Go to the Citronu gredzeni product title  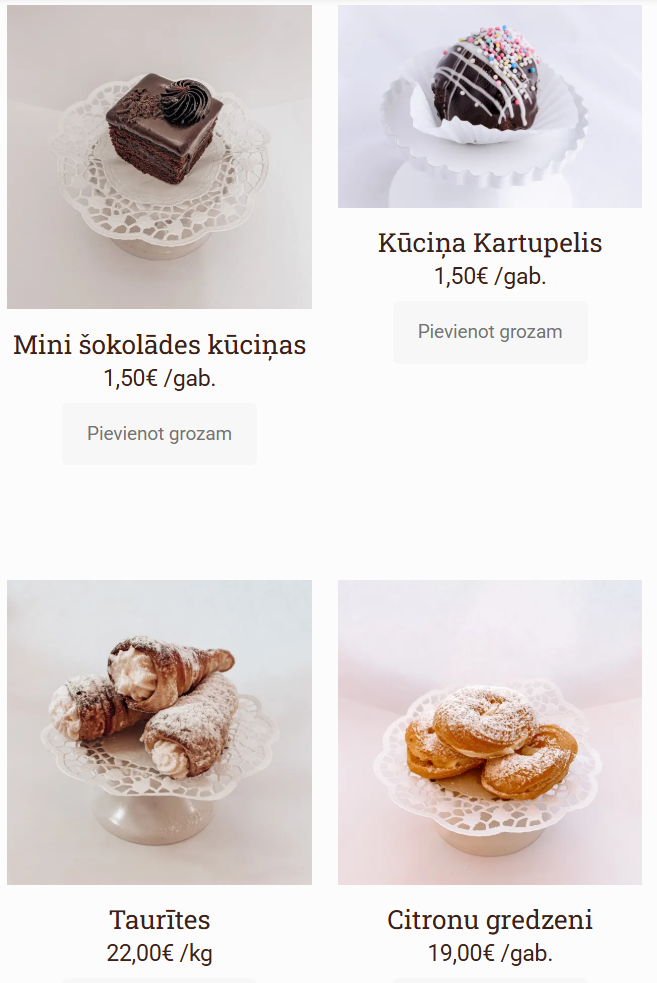tap(490, 920)
